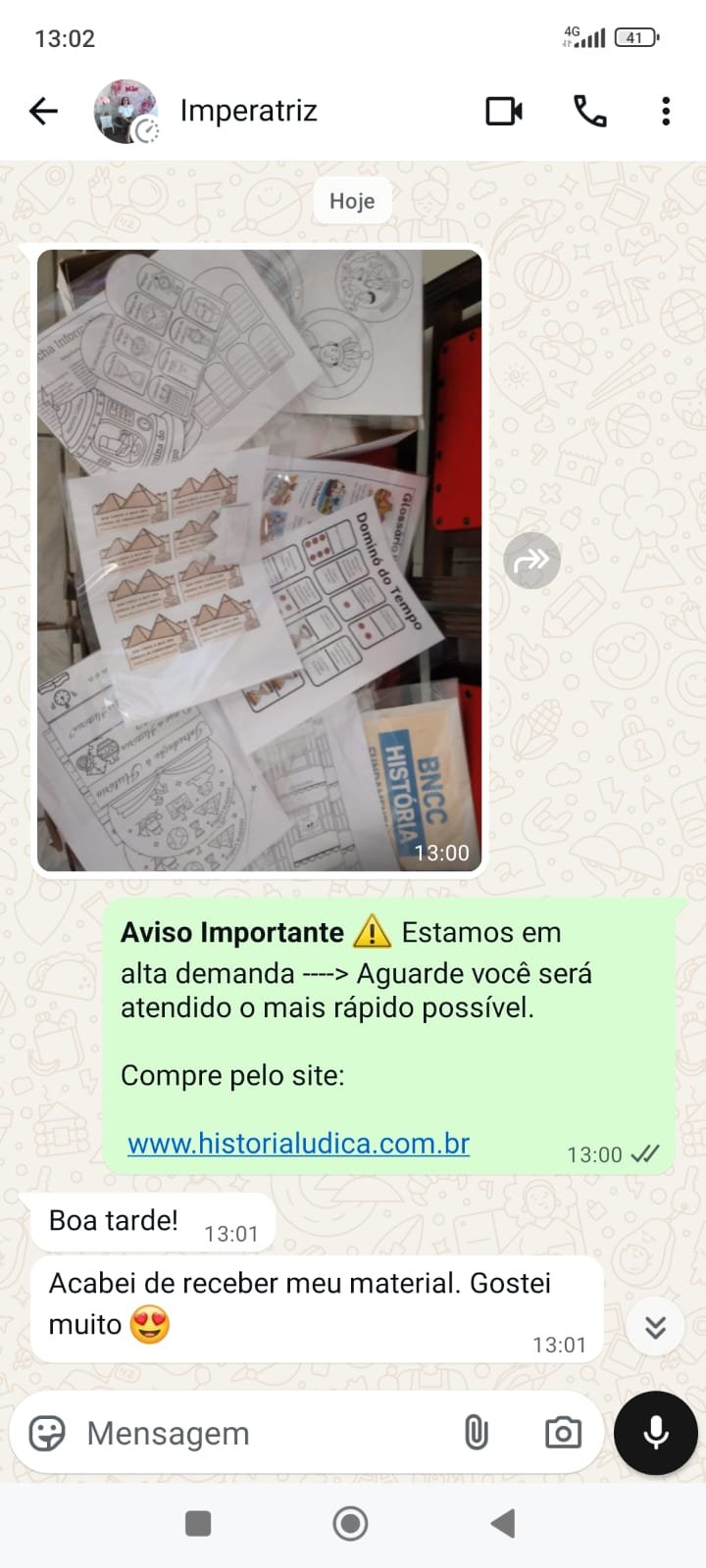Tap the system home button
Screen dimensions: 706x1568
(351, 1523)
